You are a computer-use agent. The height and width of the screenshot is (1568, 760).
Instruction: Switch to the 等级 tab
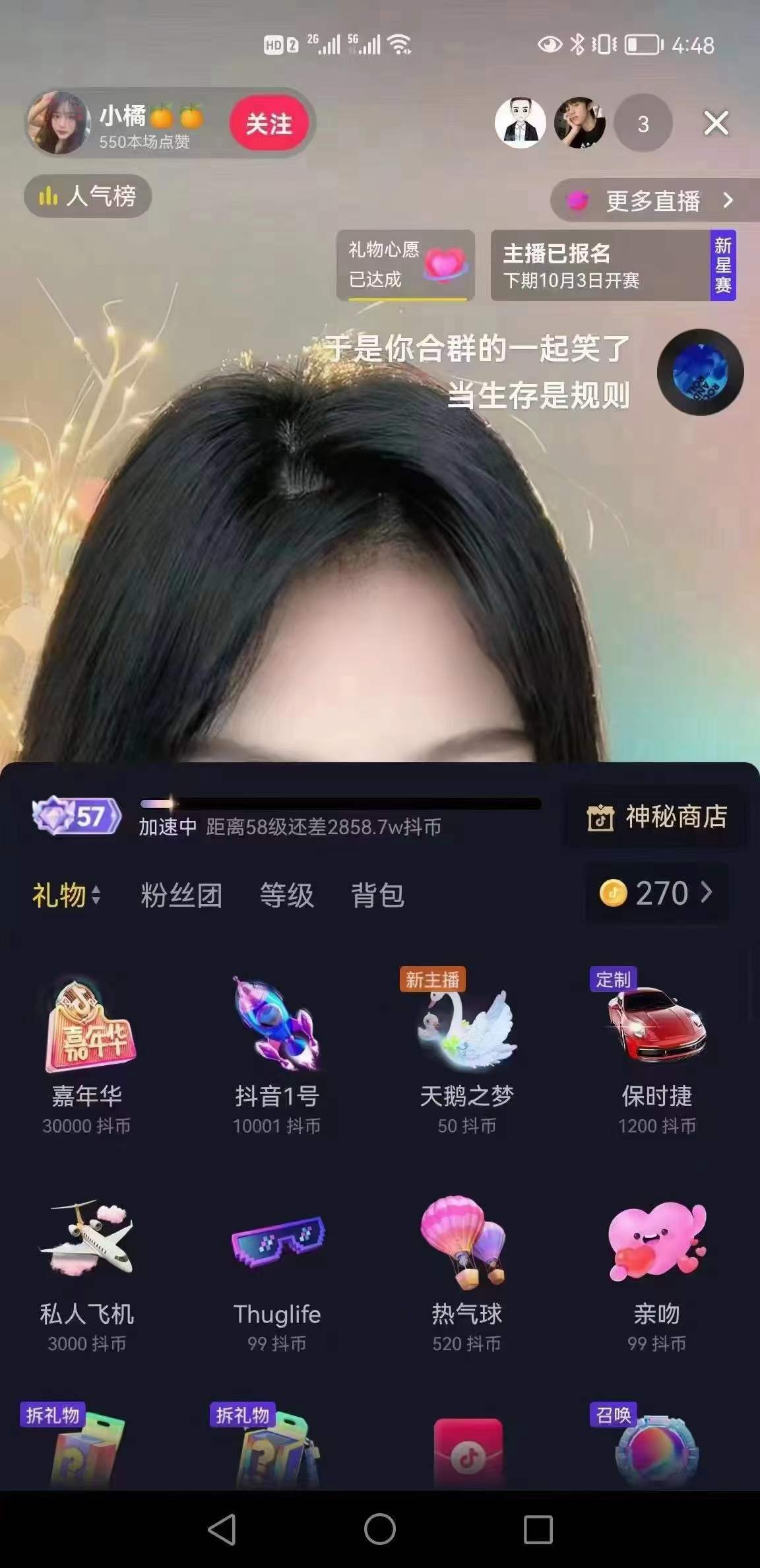coord(286,896)
